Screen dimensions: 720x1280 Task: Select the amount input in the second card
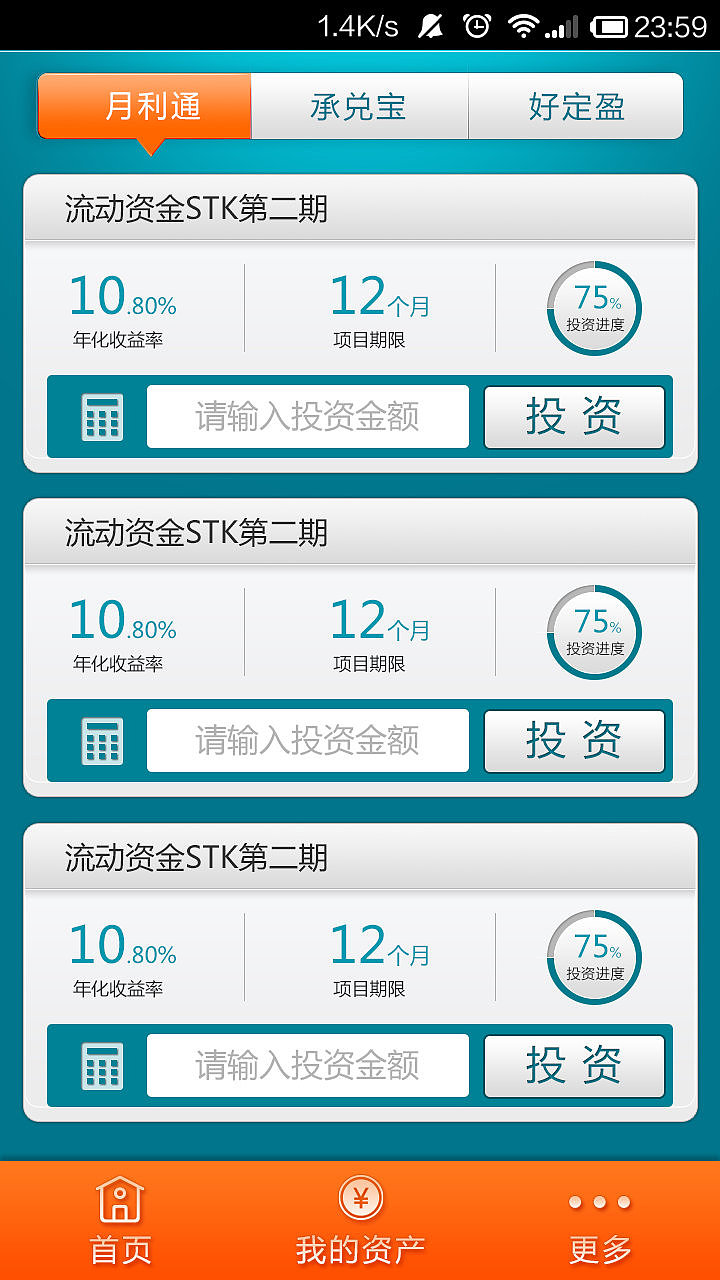pyautogui.click(x=308, y=741)
